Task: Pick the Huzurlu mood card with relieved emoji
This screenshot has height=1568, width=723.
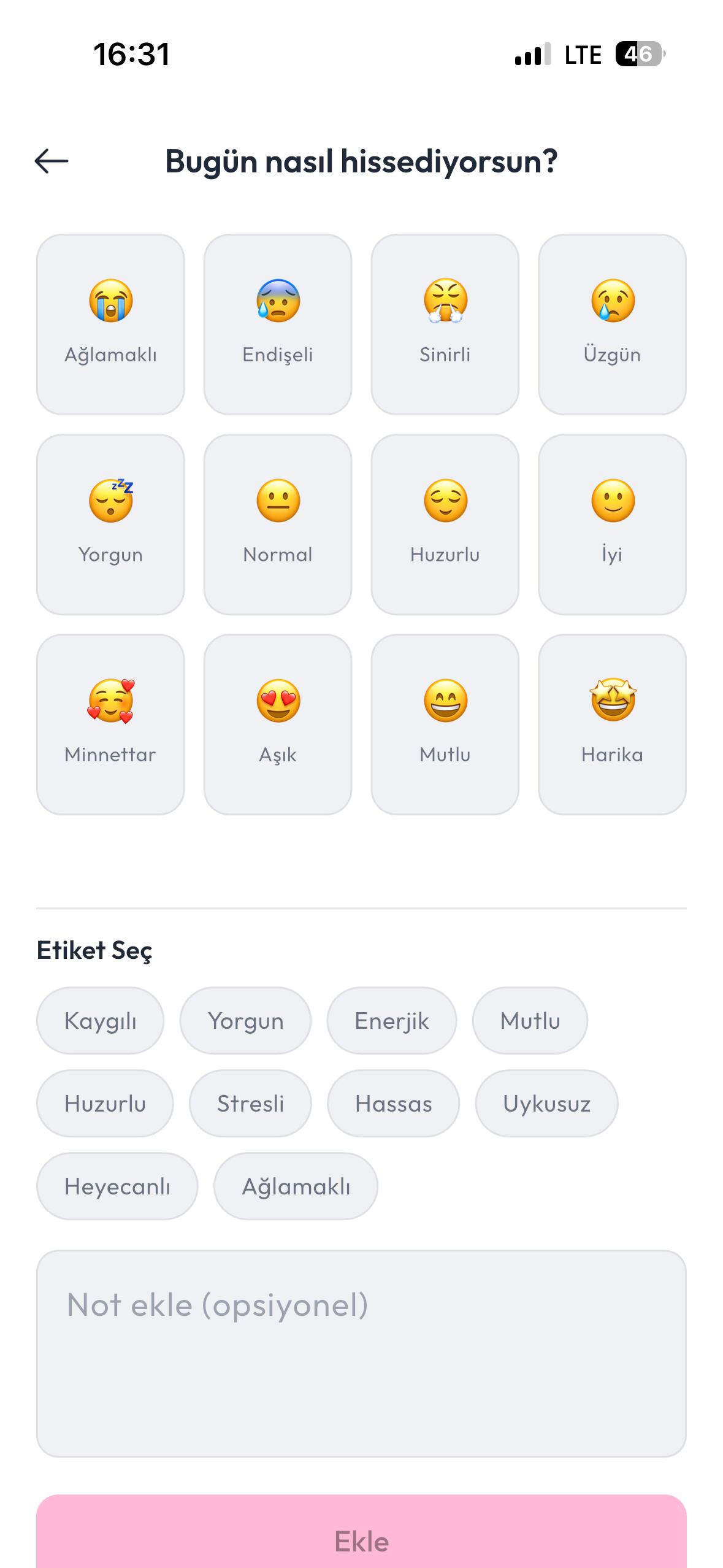Action: [x=445, y=525]
